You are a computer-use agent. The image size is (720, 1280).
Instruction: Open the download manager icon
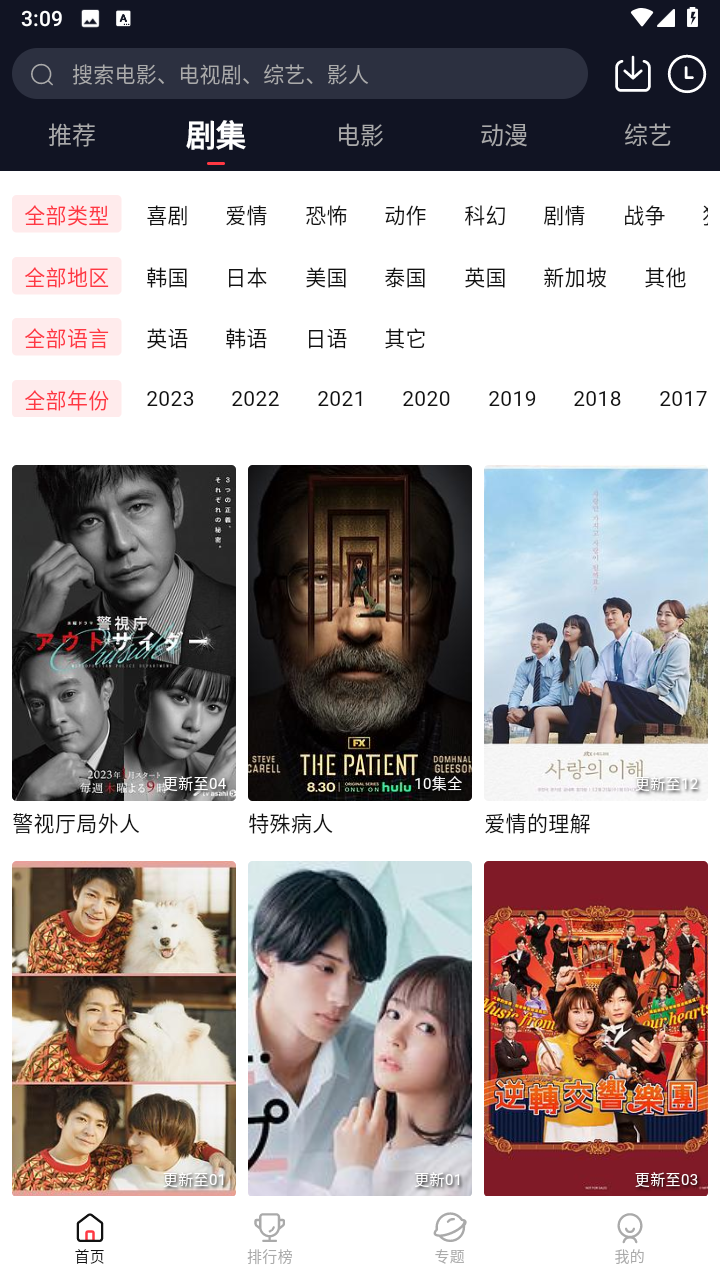coord(632,73)
